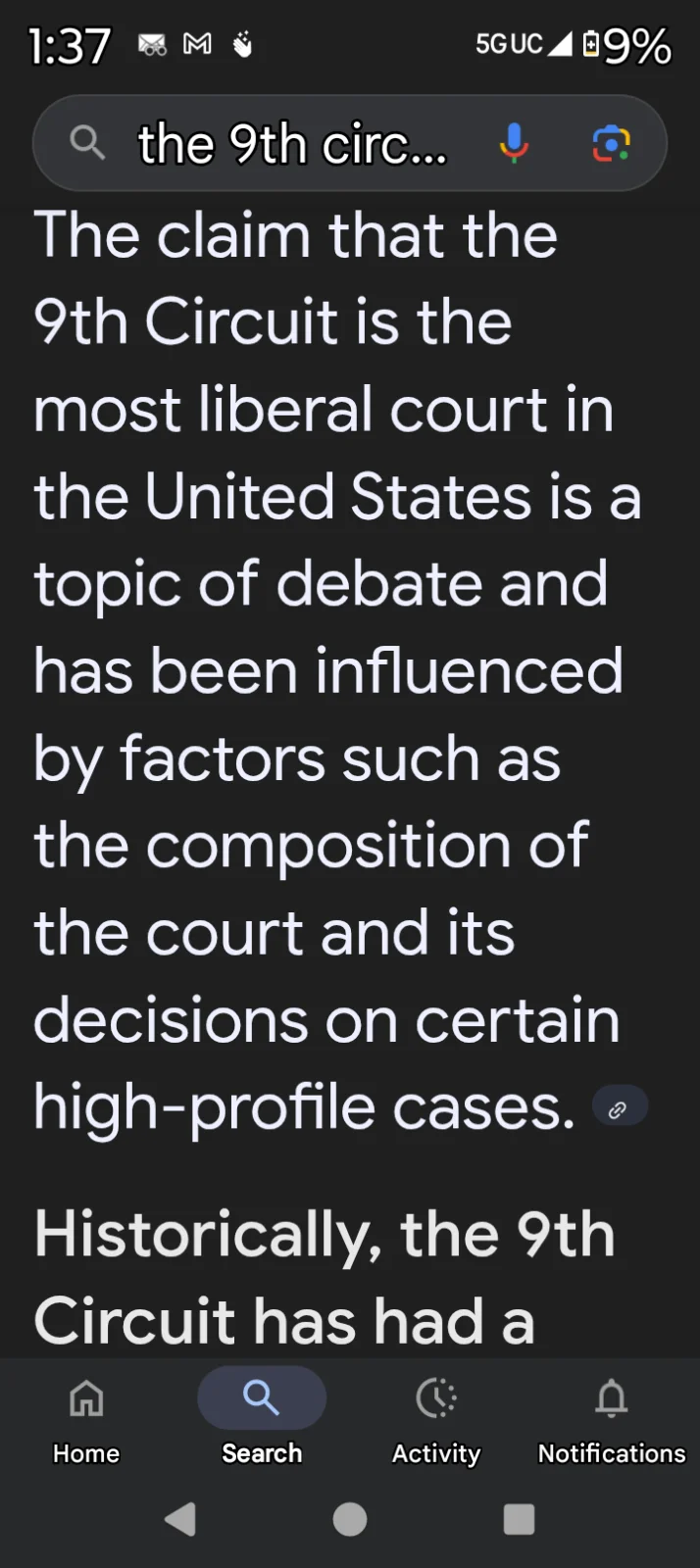Select the Search tab
The height and width of the screenshot is (1568, 700).
point(261,1418)
